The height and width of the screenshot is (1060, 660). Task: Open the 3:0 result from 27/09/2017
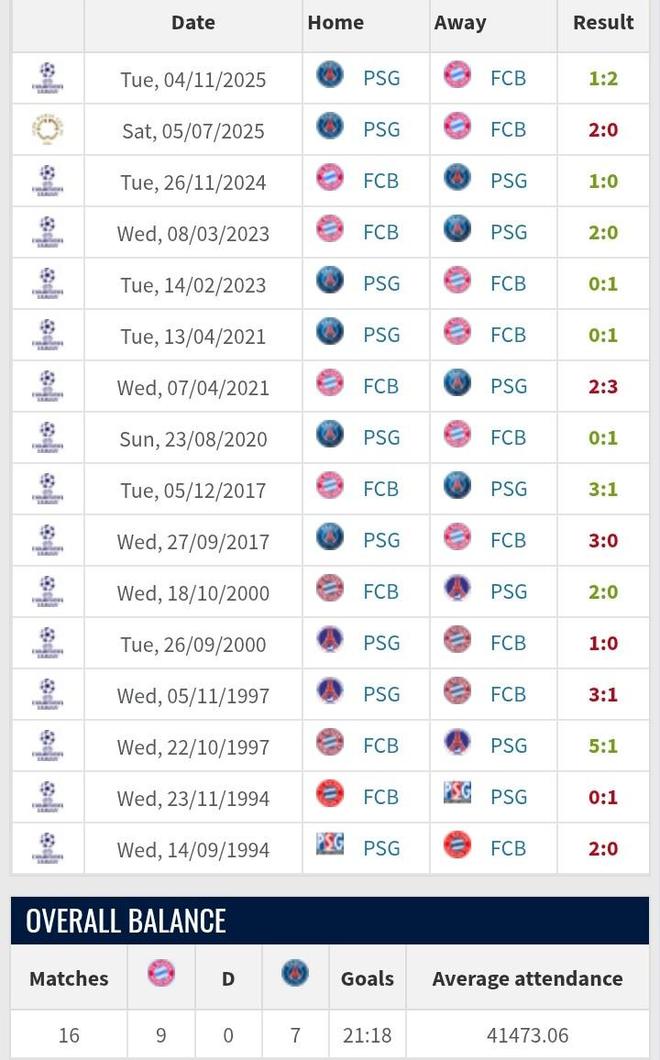tap(603, 541)
